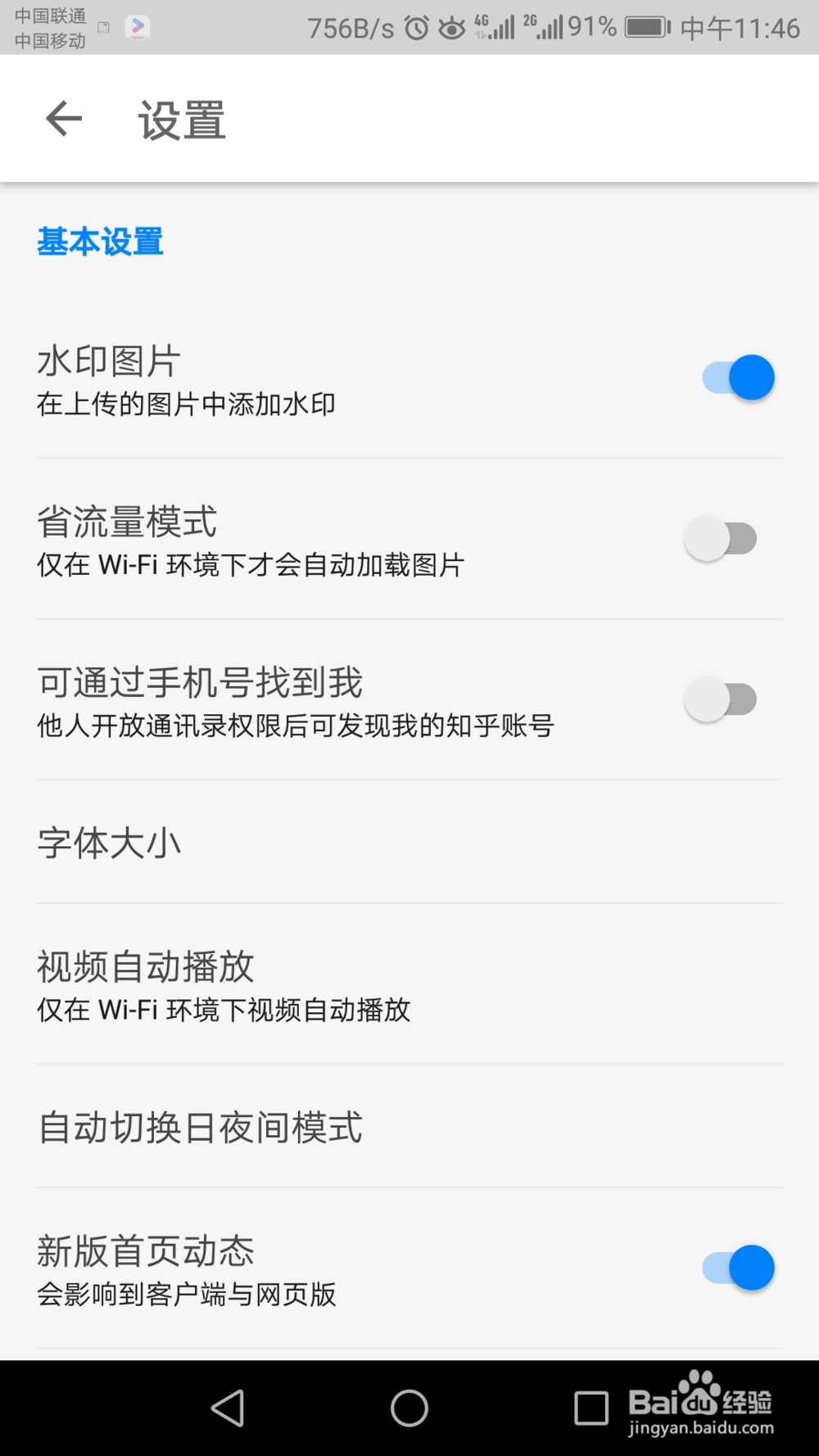Tap the eye-comfort mode status bar icon
The width and height of the screenshot is (819, 1456).
point(451,27)
